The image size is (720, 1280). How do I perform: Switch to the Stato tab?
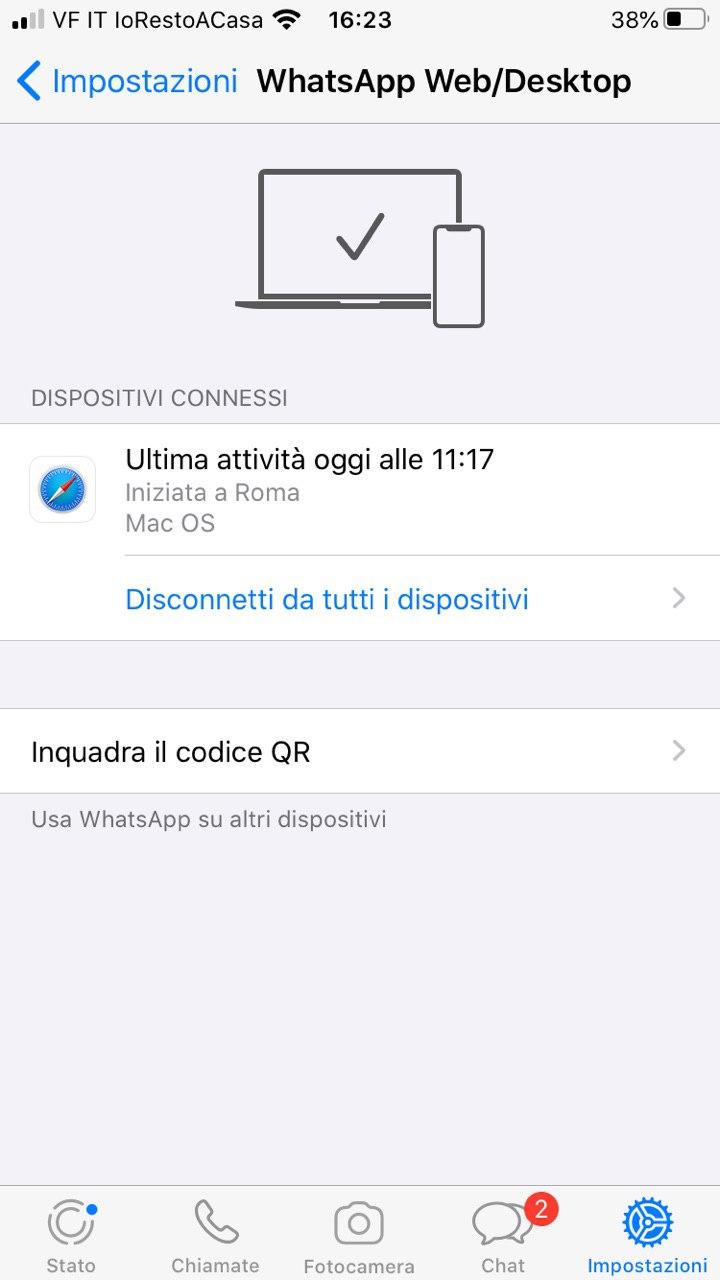click(x=71, y=1237)
